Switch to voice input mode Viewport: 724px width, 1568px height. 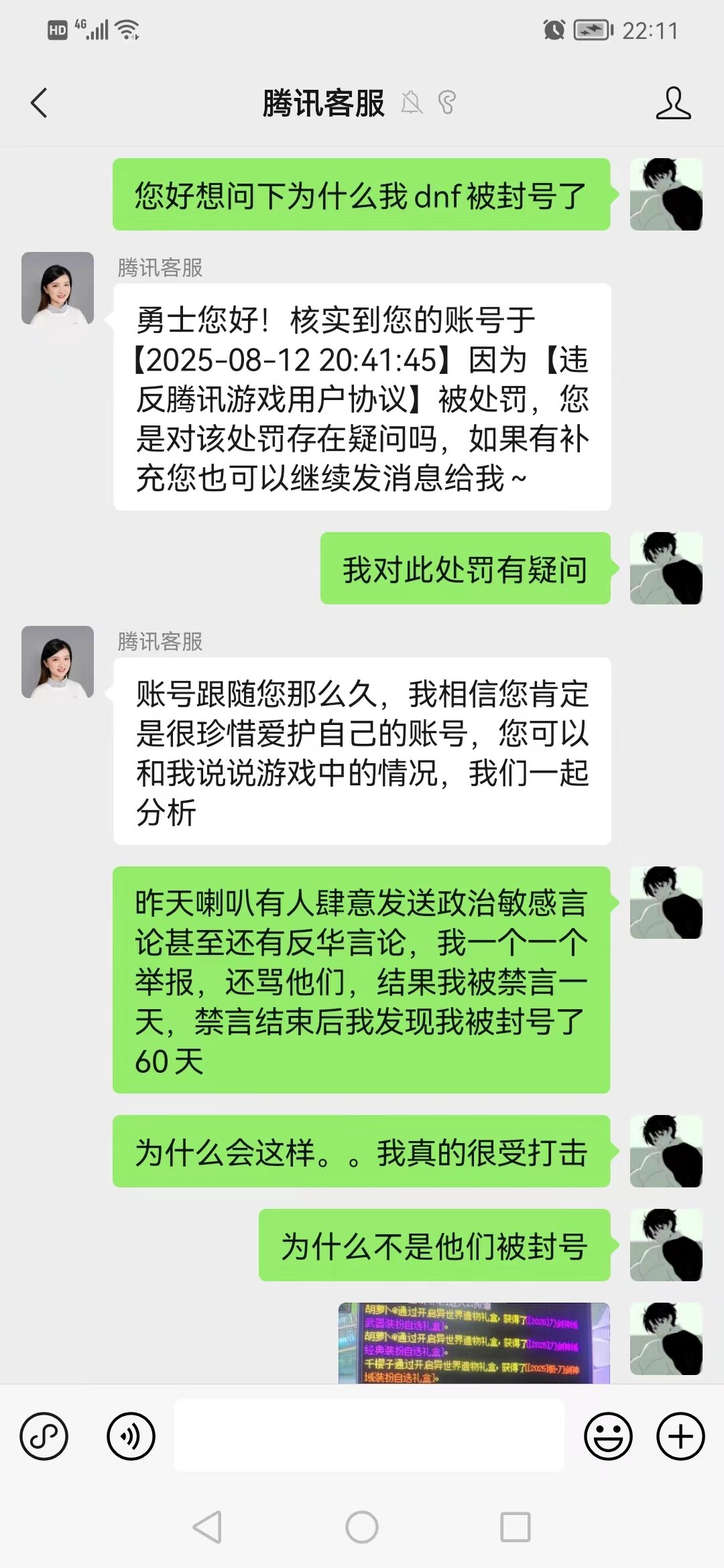[131, 1436]
